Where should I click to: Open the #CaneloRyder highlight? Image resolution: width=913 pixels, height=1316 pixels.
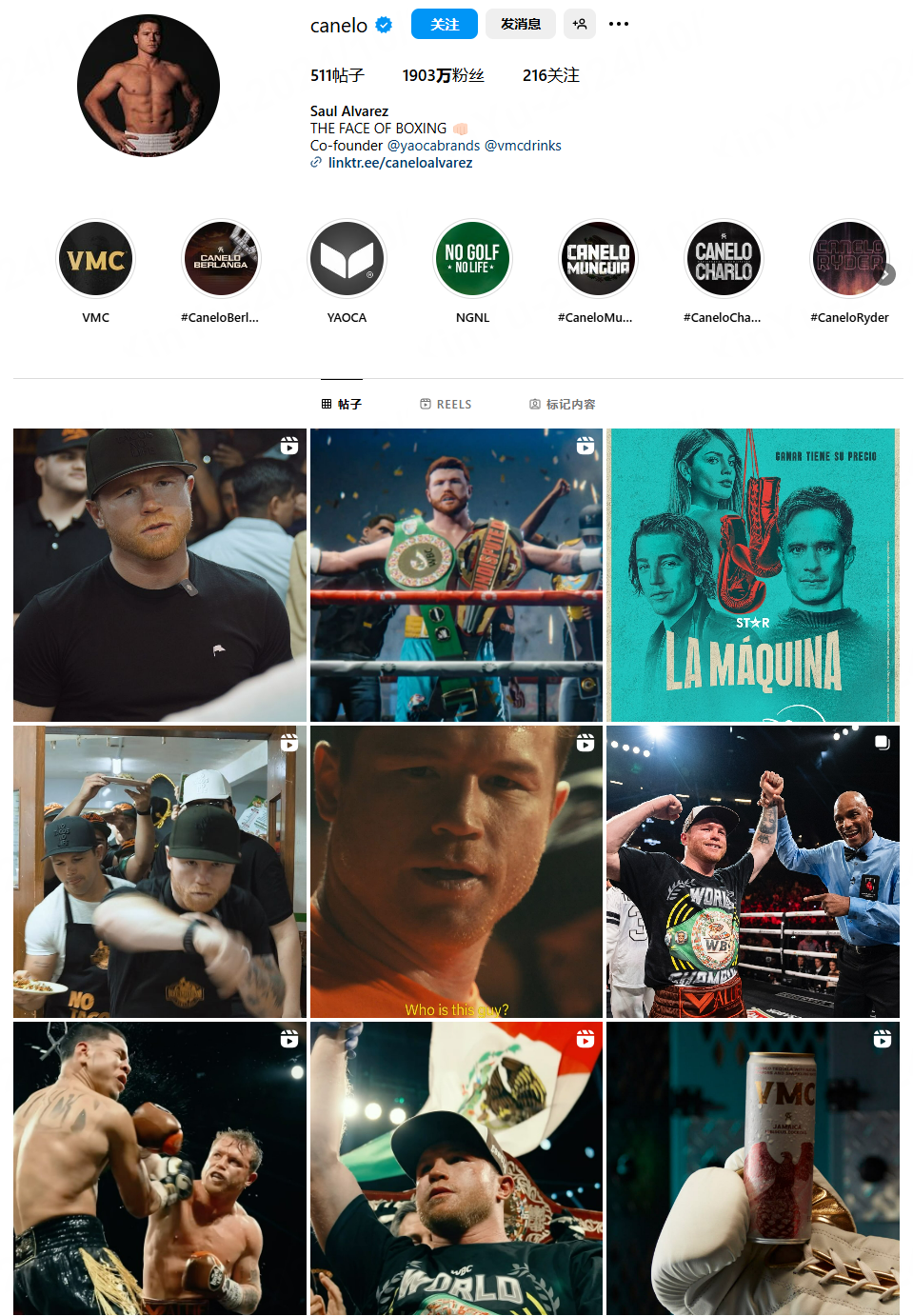pos(847,259)
